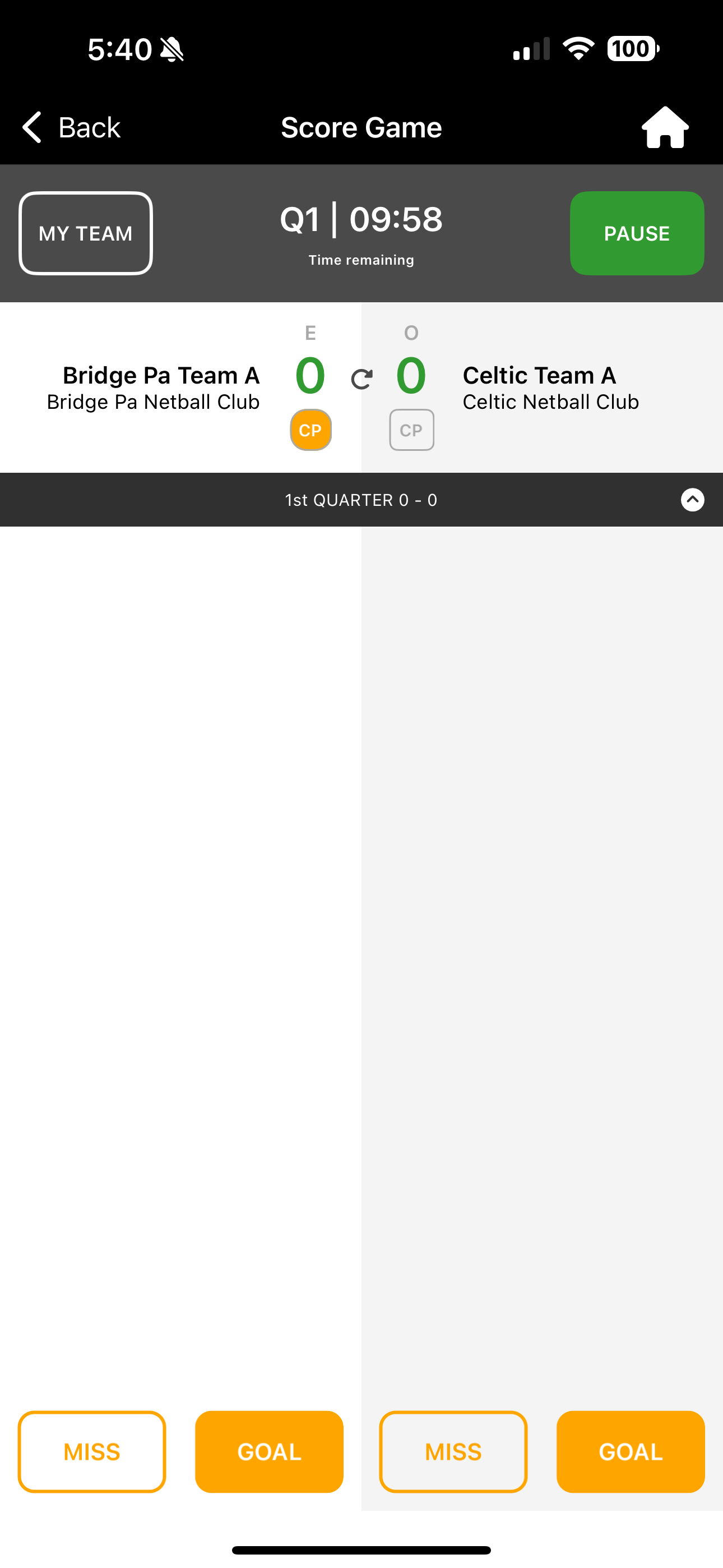
Task: Select Celtic Team A's CP badge
Action: tap(411, 430)
